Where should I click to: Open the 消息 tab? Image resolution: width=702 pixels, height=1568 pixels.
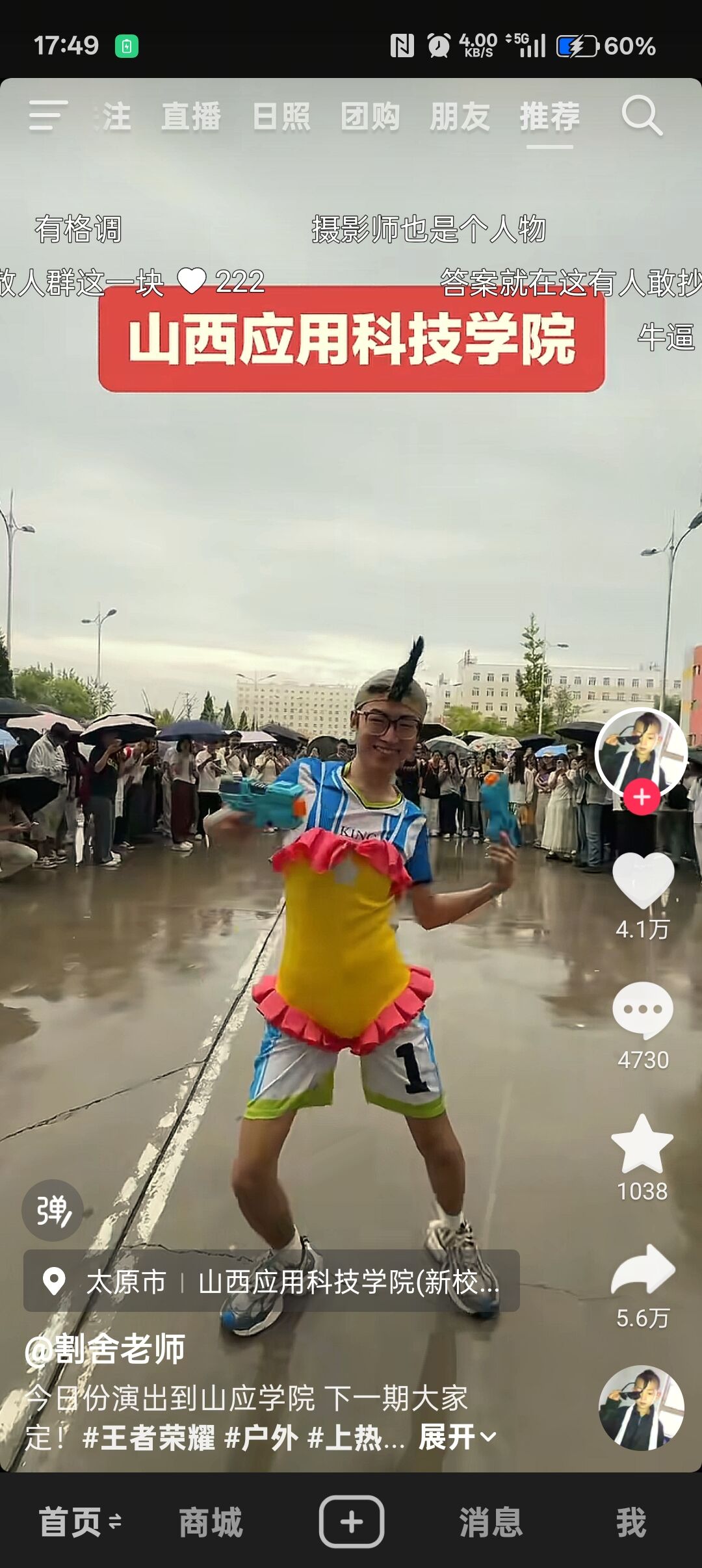tap(491, 1522)
